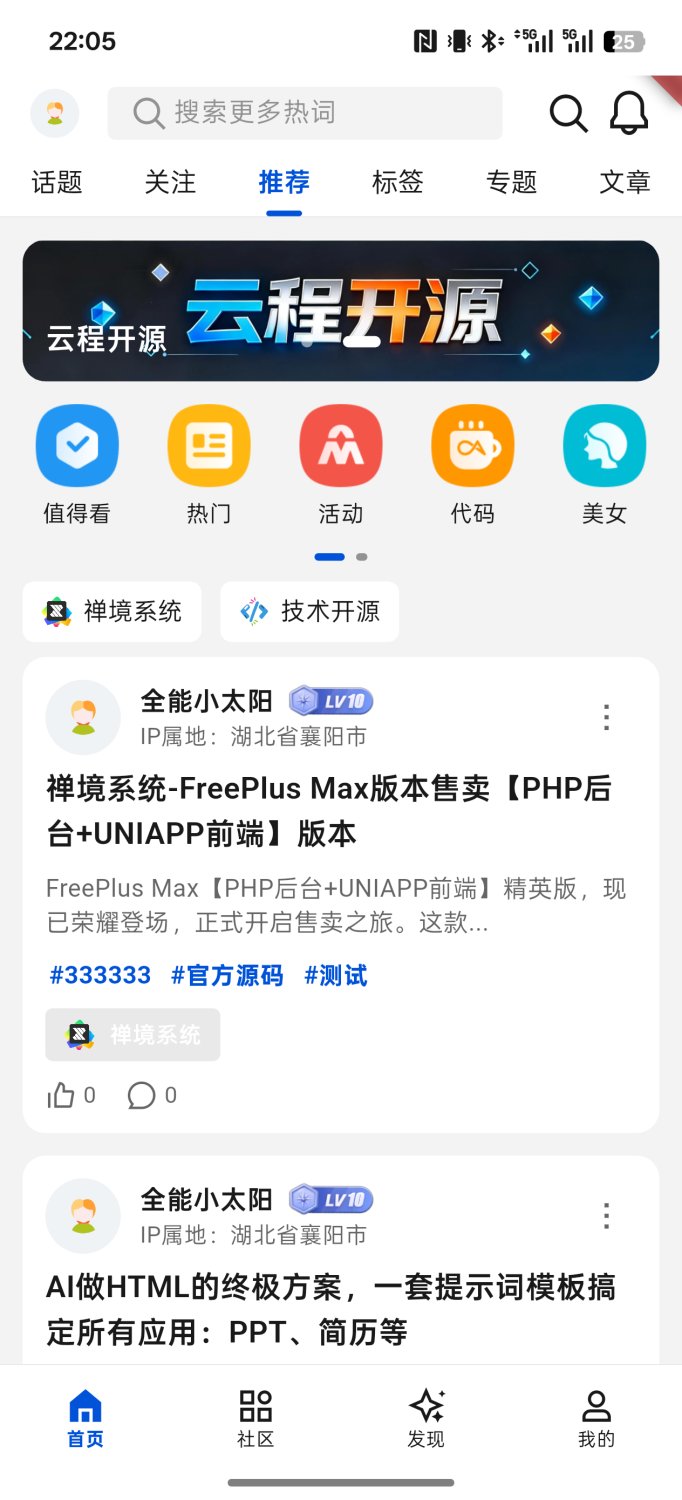
Task: Switch to the 话题 tab
Action: (57, 182)
